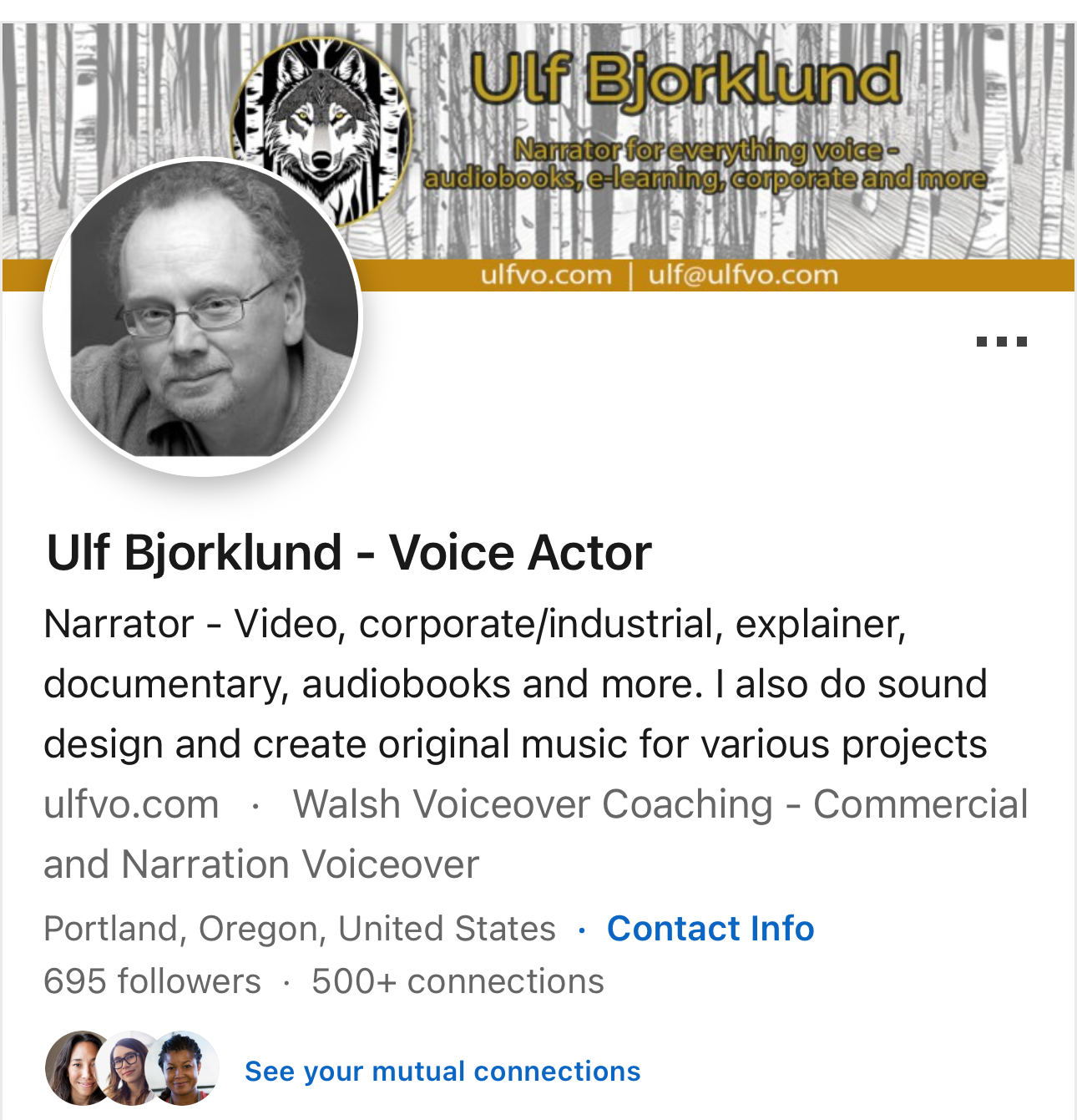
Task: Open Contact Info link
Action: (710, 929)
